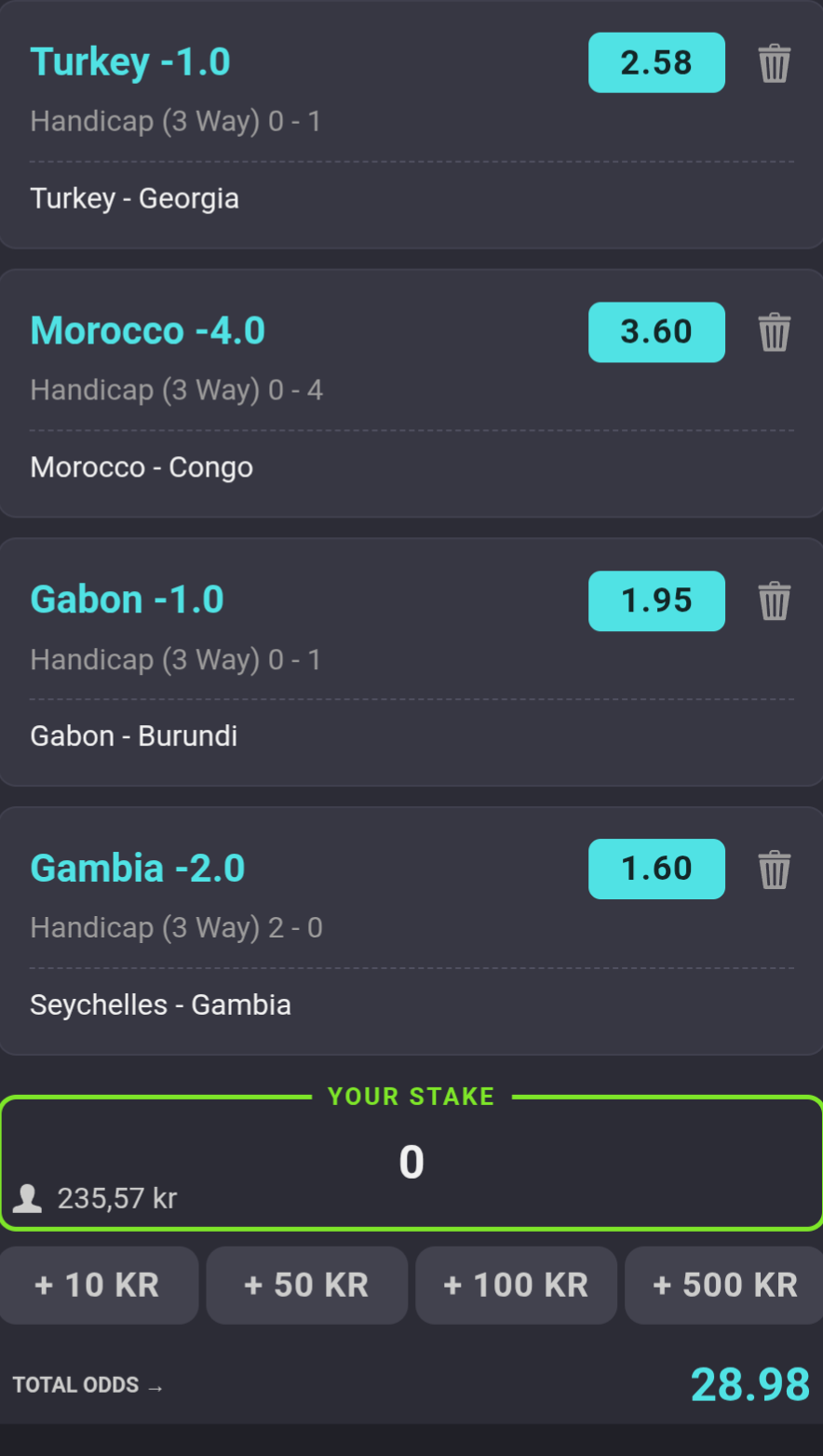Tap the 1.60 odds on Gambia
The height and width of the screenshot is (1456, 823).
coord(656,870)
